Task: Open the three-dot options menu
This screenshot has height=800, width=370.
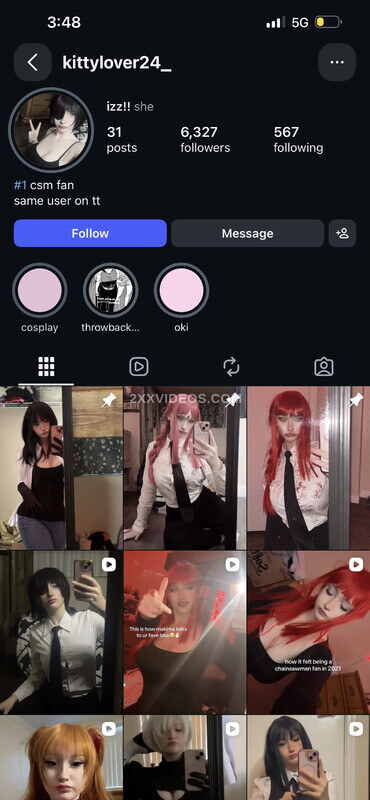Action: (337, 62)
